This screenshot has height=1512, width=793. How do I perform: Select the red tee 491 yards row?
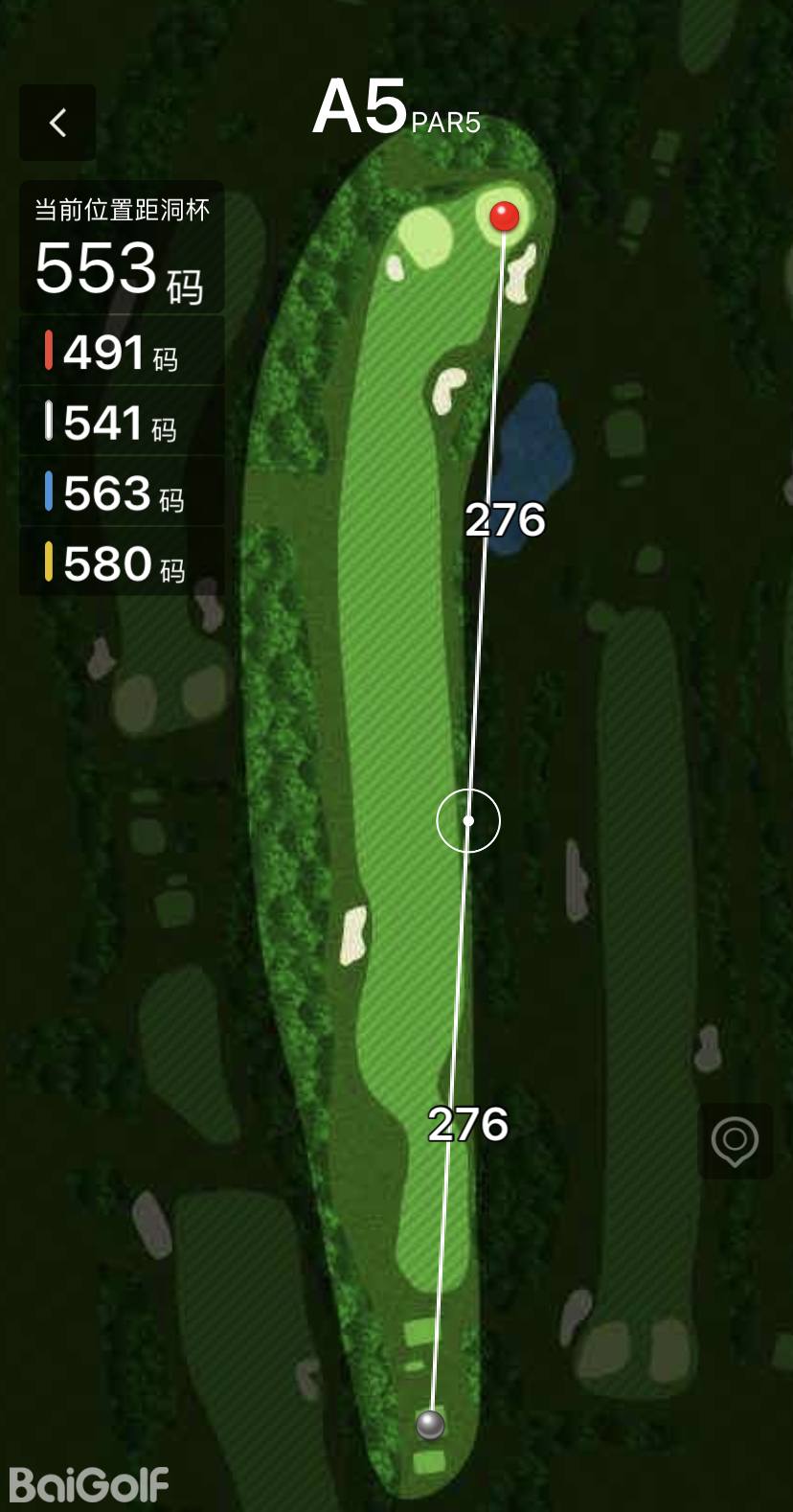point(121,352)
